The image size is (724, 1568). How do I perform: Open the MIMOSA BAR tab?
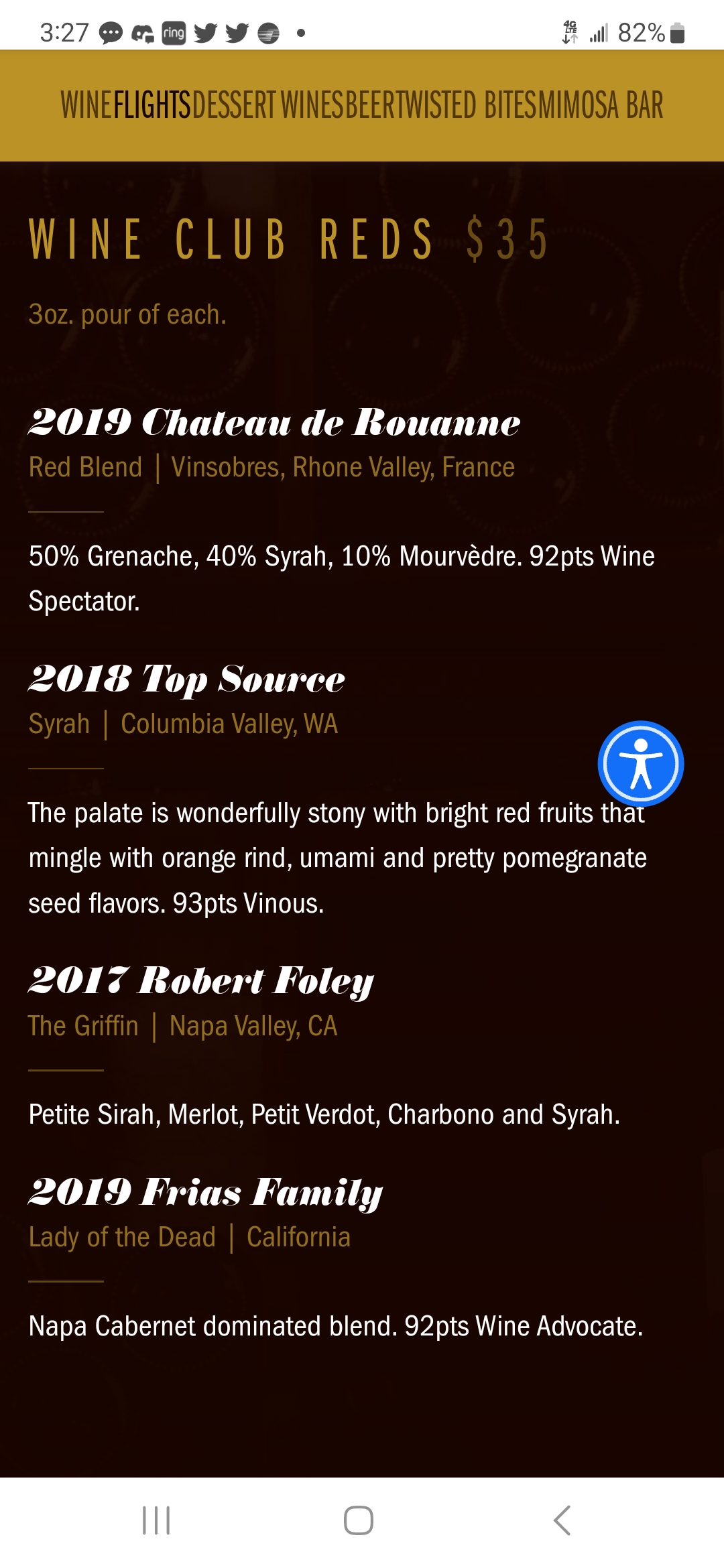click(601, 105)
